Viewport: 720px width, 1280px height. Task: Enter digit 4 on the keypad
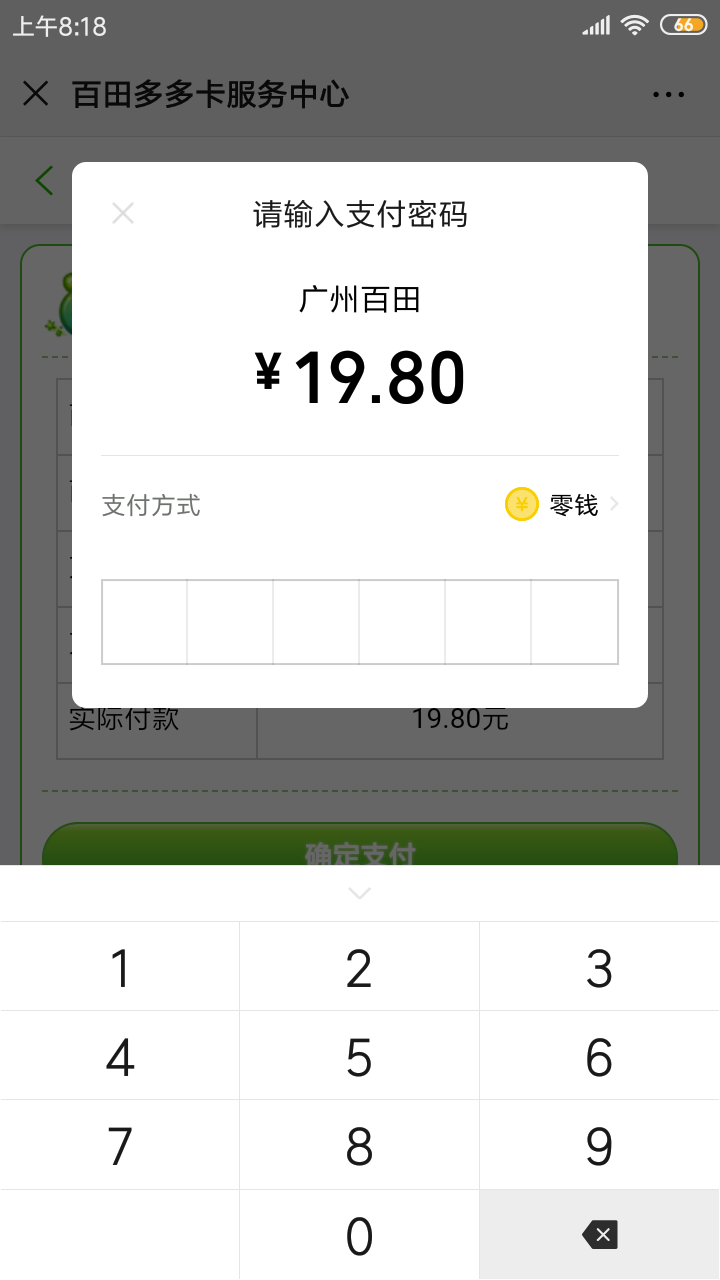coord(120,1056)
